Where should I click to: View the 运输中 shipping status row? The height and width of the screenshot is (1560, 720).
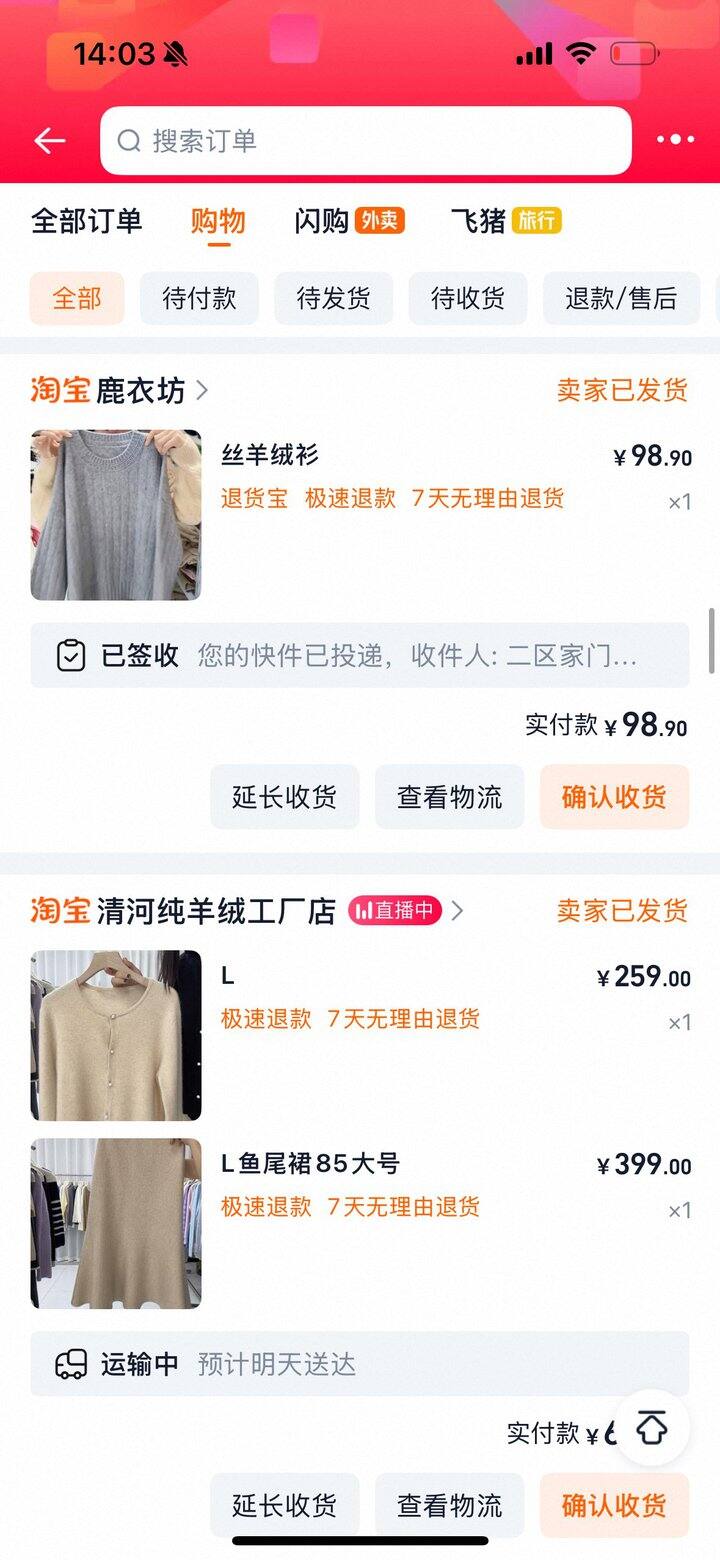[359, 1364]
